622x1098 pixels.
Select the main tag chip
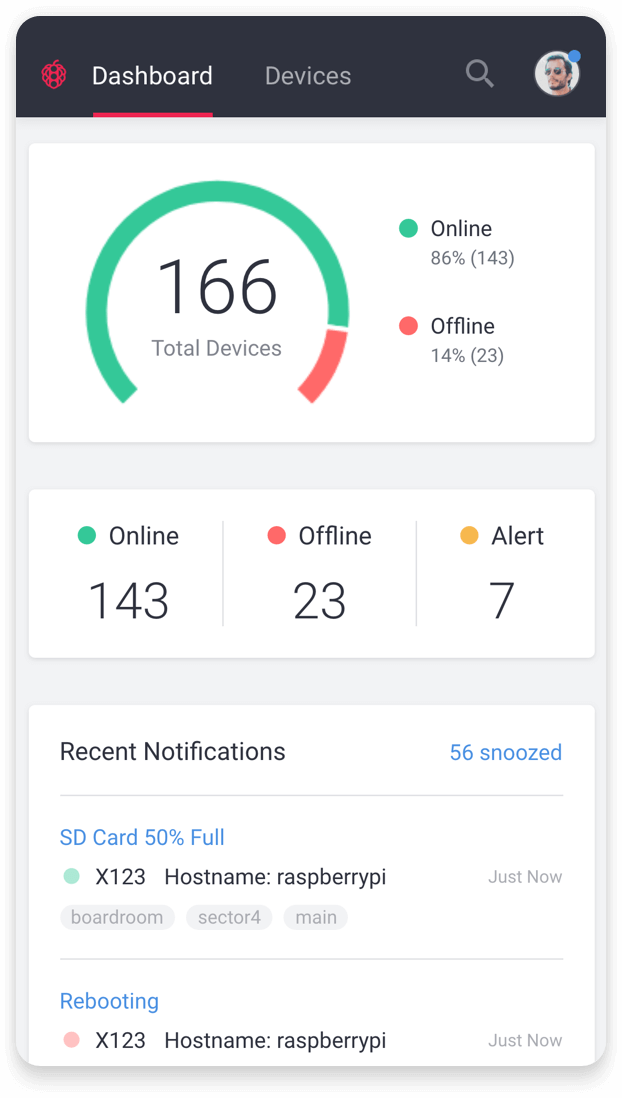[316, 917]
